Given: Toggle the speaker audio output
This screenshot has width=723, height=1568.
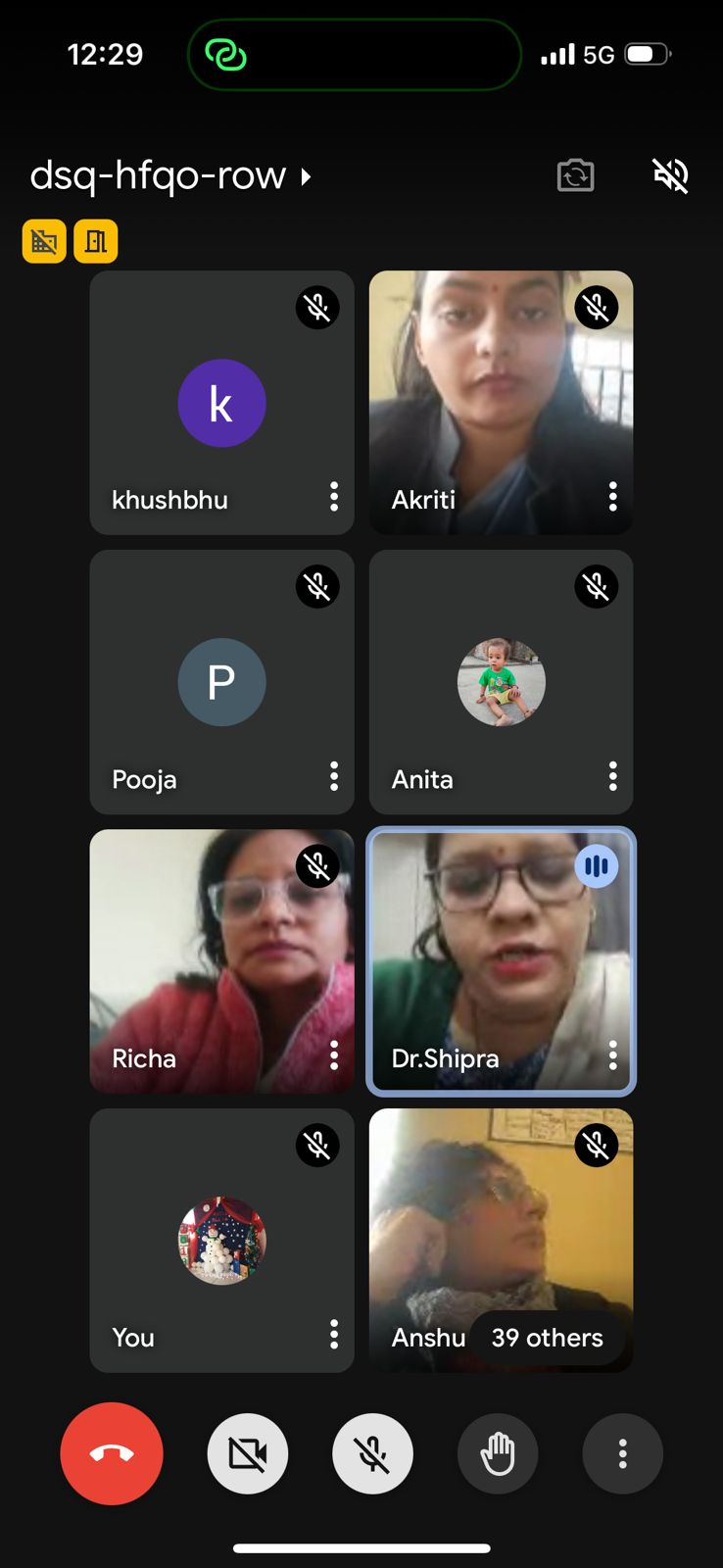Looking at the screenshot, I should [671, 175].
